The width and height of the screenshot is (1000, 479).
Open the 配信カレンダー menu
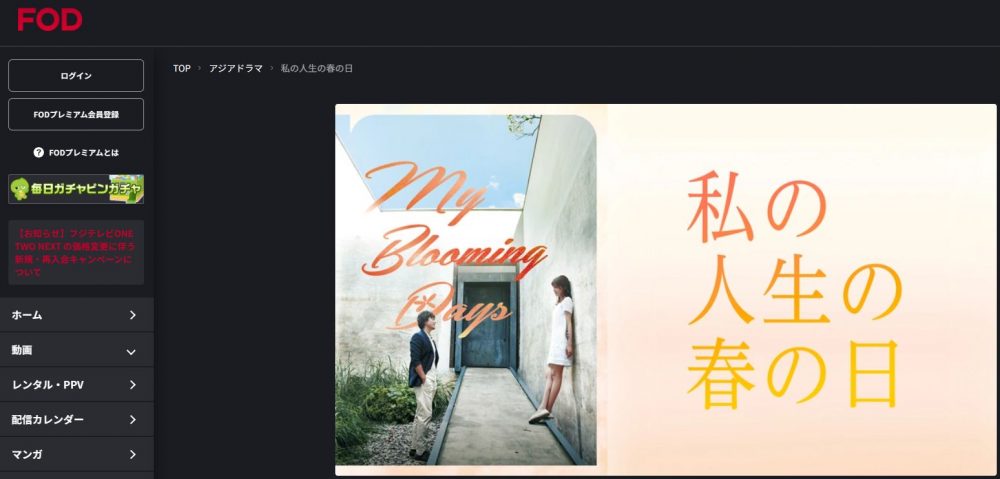[76, 419]
